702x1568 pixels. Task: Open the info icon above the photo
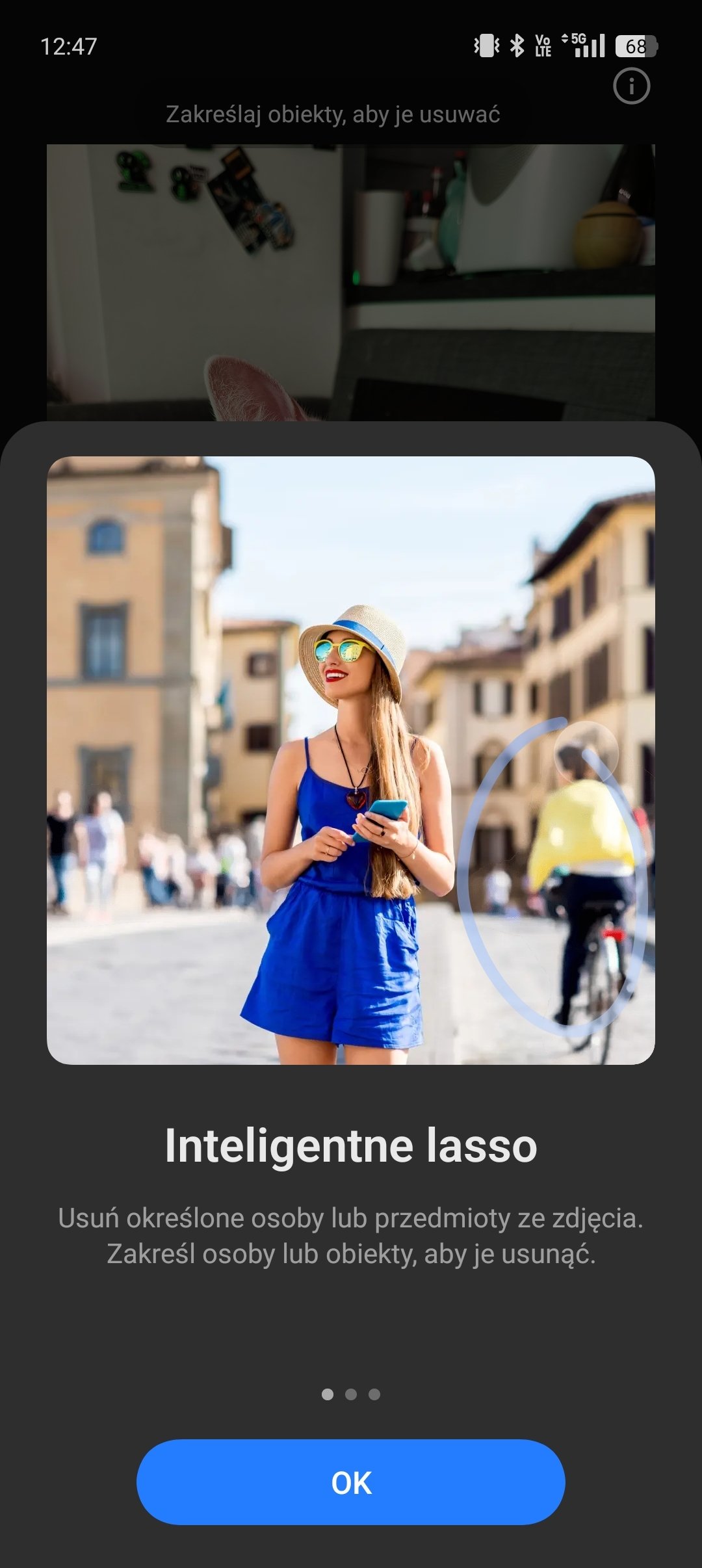click(631, 86)
